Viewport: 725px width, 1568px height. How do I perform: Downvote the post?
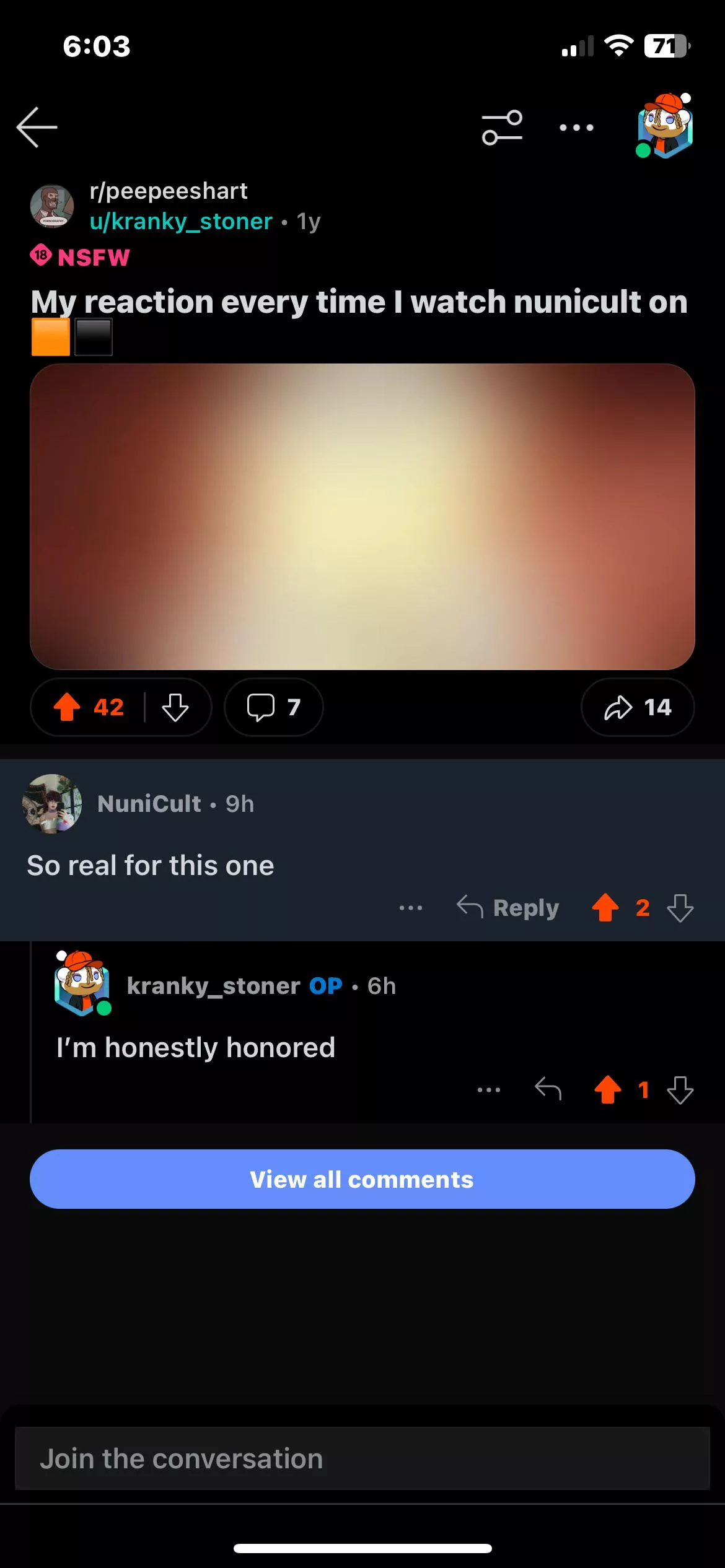(175, 707)
